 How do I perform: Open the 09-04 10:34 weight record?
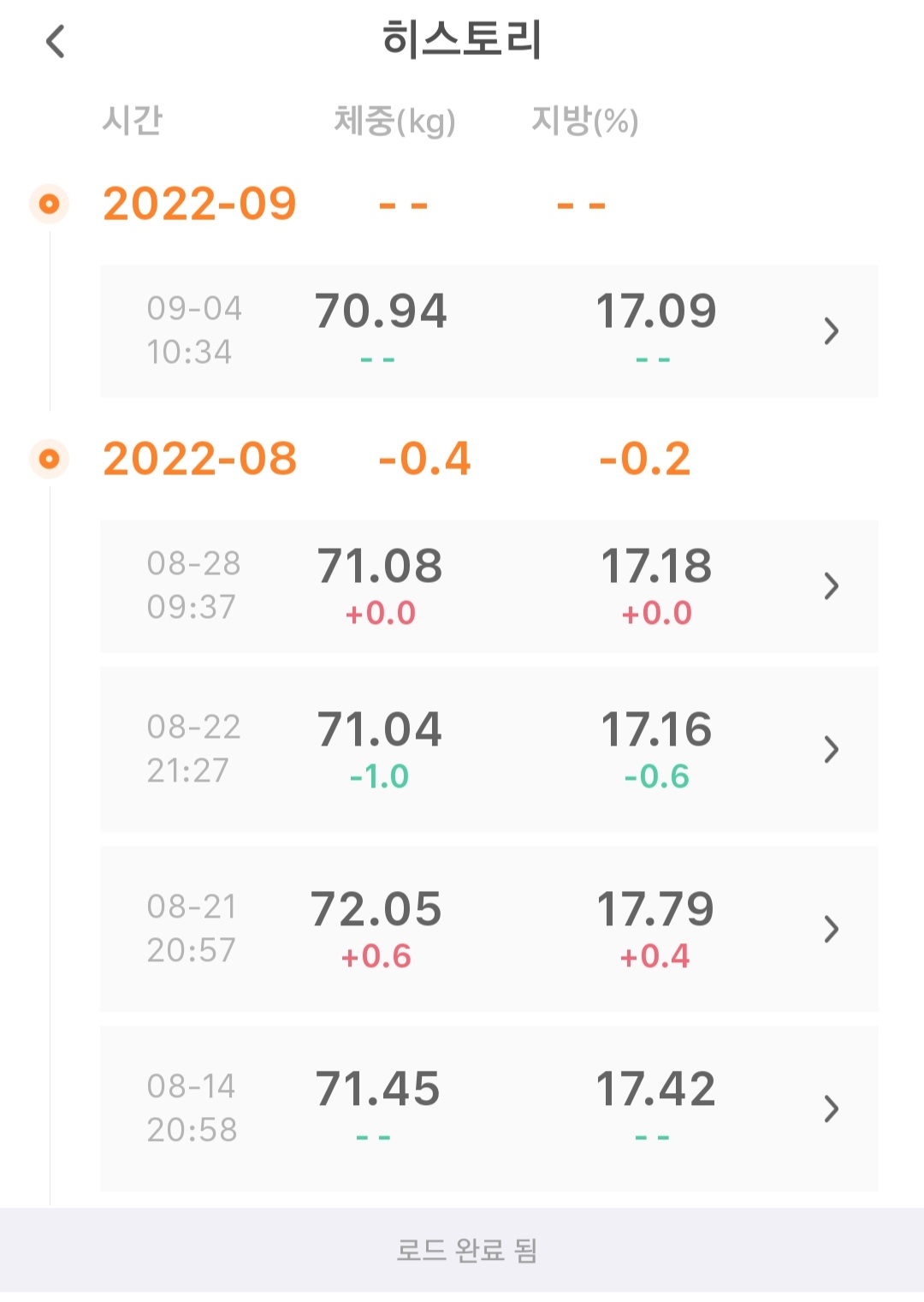489,331
